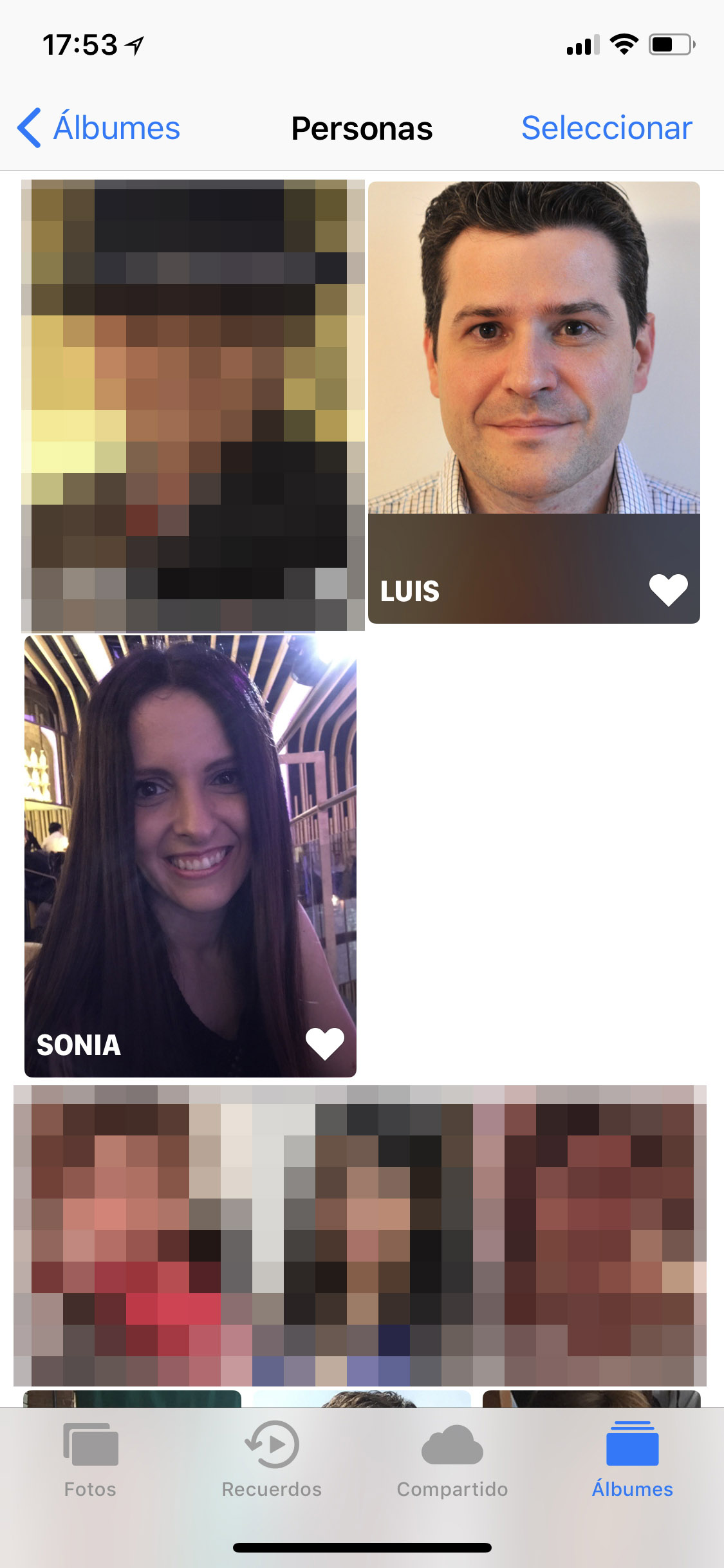The width and height of the screenshot is (724, 1568).
Task: Toggle the heart on SONIA's card
Action: click(x=324, y=1043)
